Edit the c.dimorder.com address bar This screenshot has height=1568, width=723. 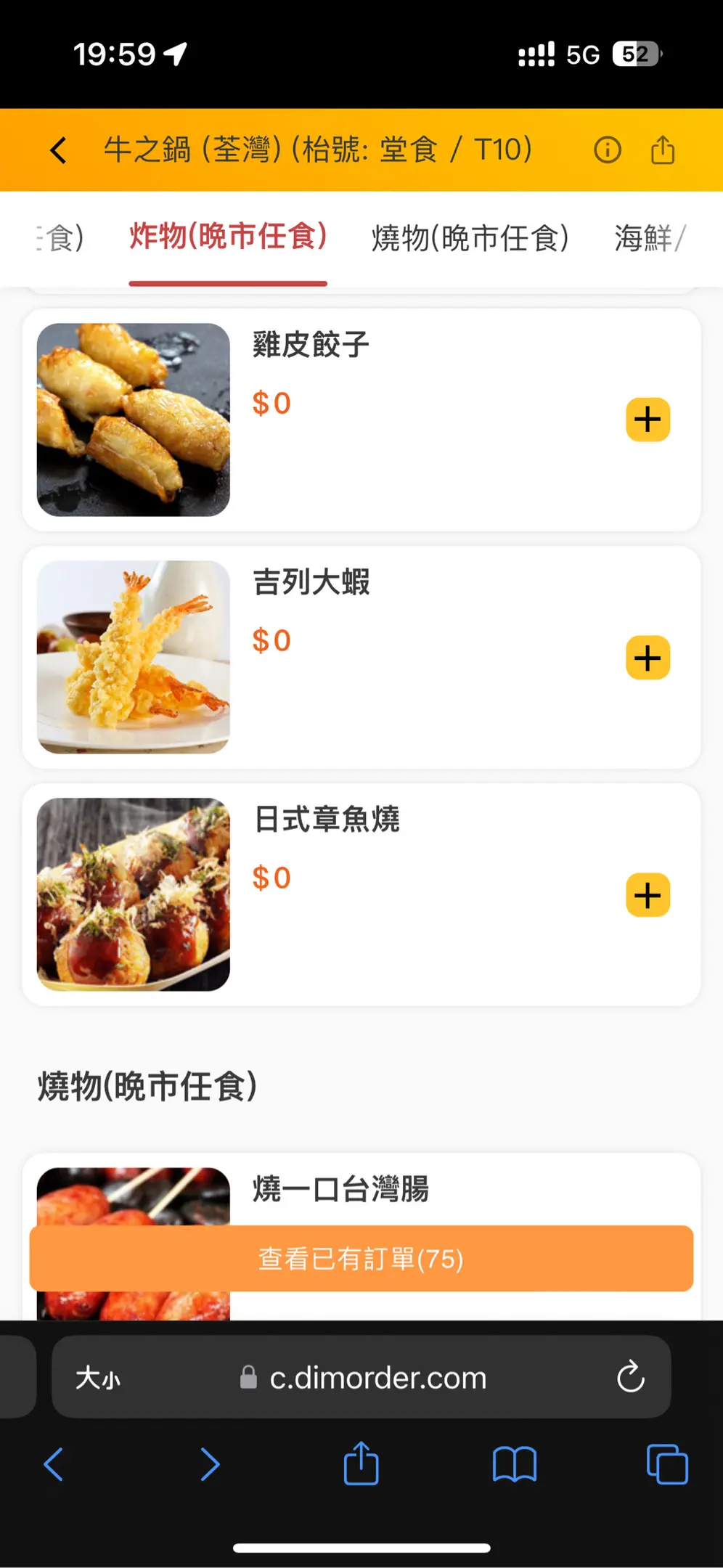pos(377,1377)
